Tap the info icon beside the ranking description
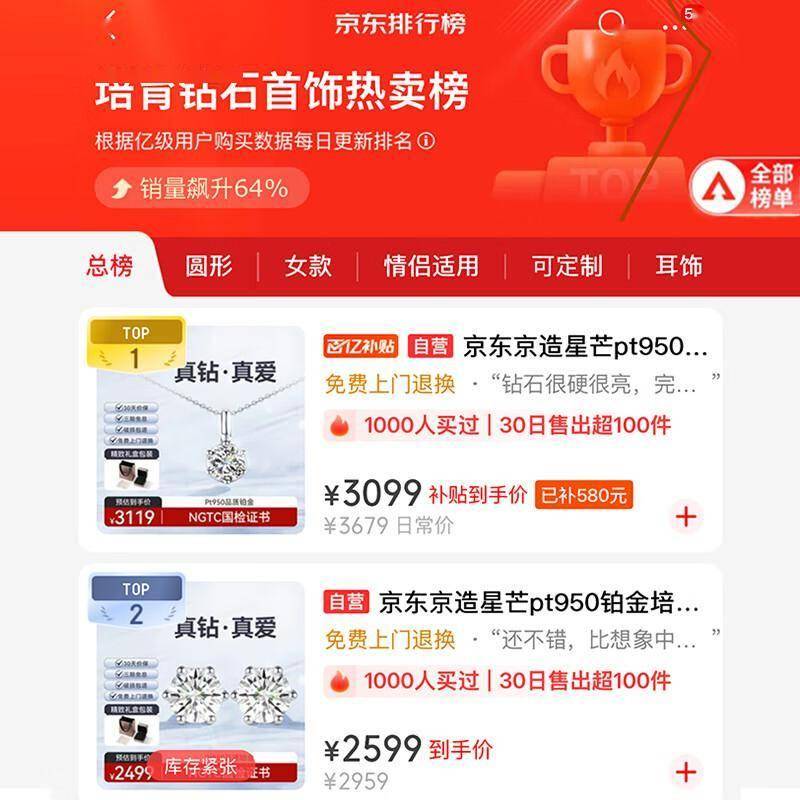This screenshot has width=800, height=800. [x=428, y=139]
